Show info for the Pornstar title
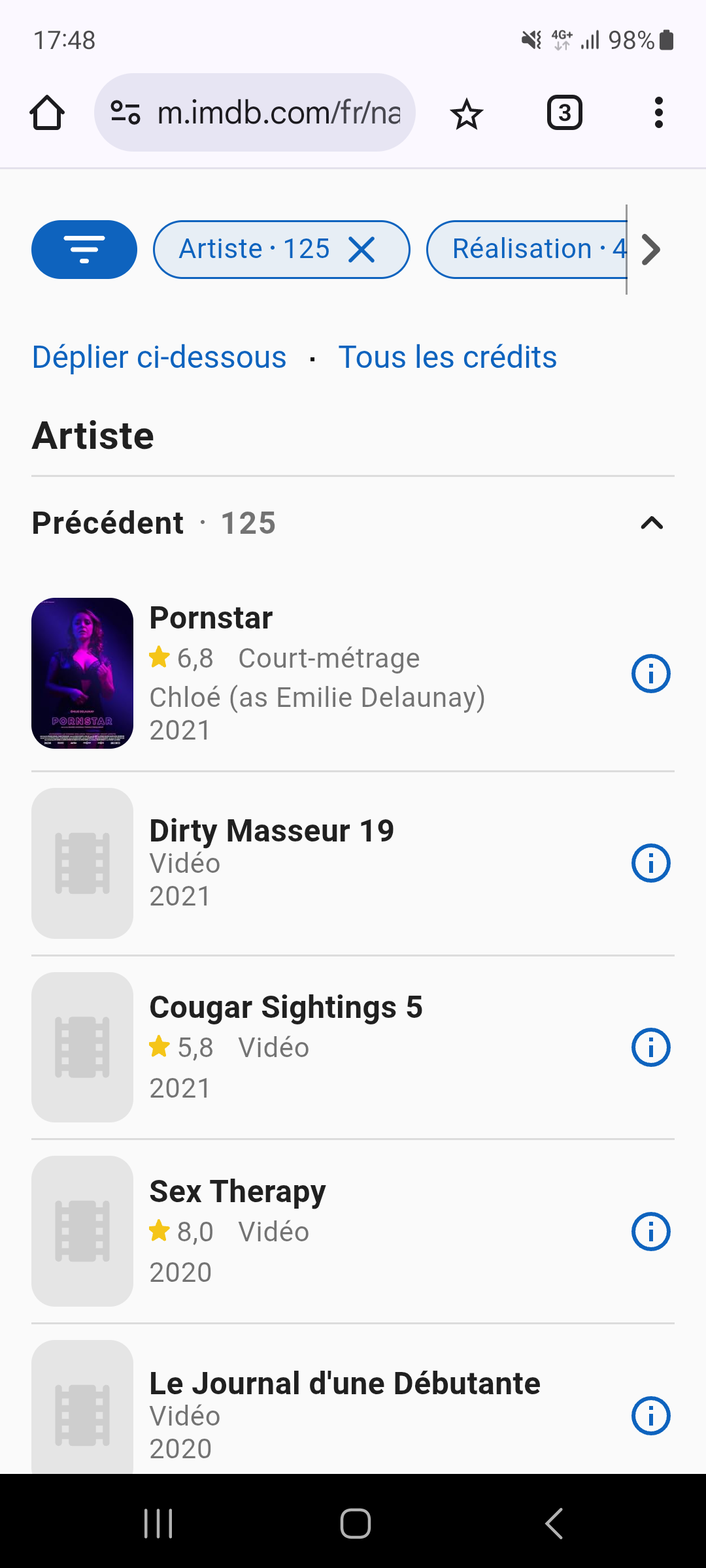 pos(651,674)
